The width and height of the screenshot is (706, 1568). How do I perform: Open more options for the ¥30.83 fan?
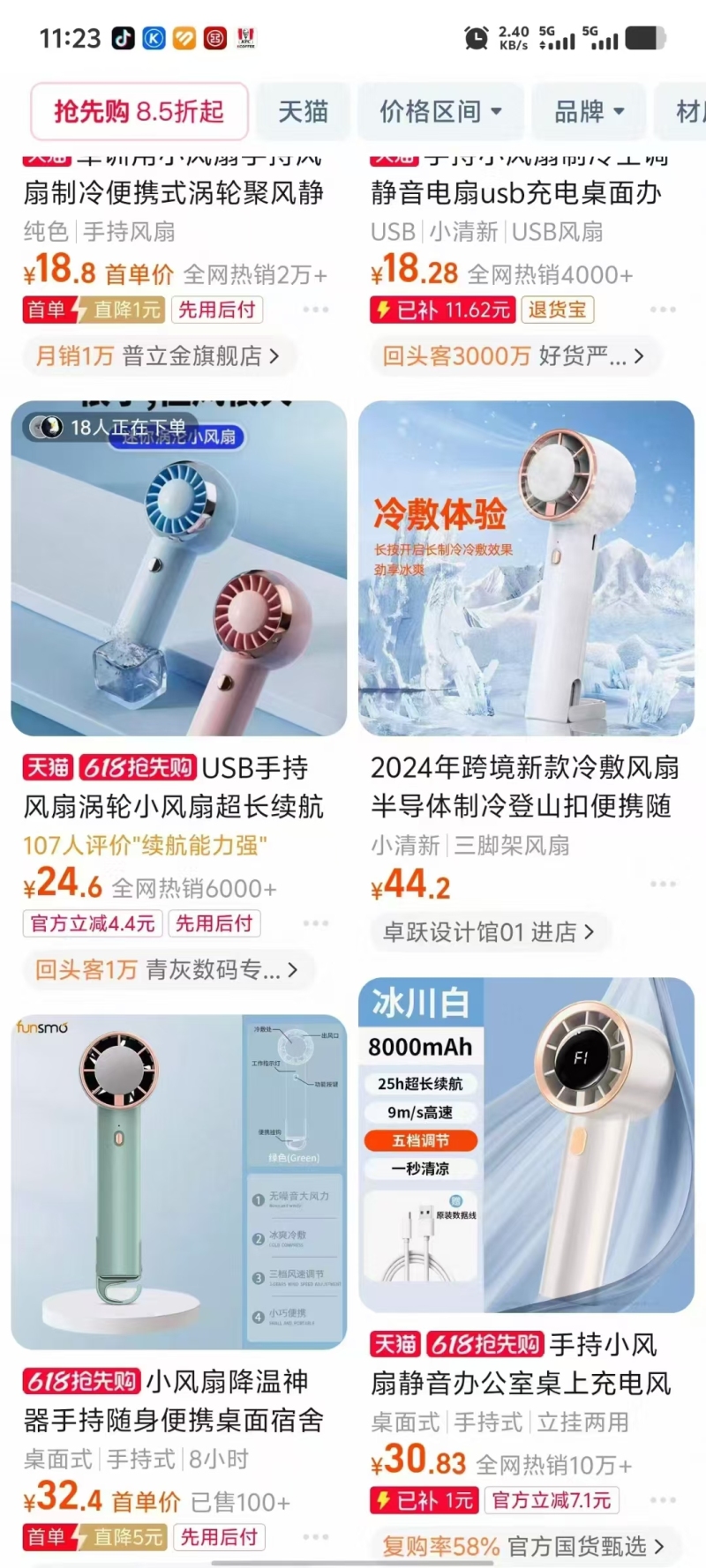click(x=663, y=1500)
